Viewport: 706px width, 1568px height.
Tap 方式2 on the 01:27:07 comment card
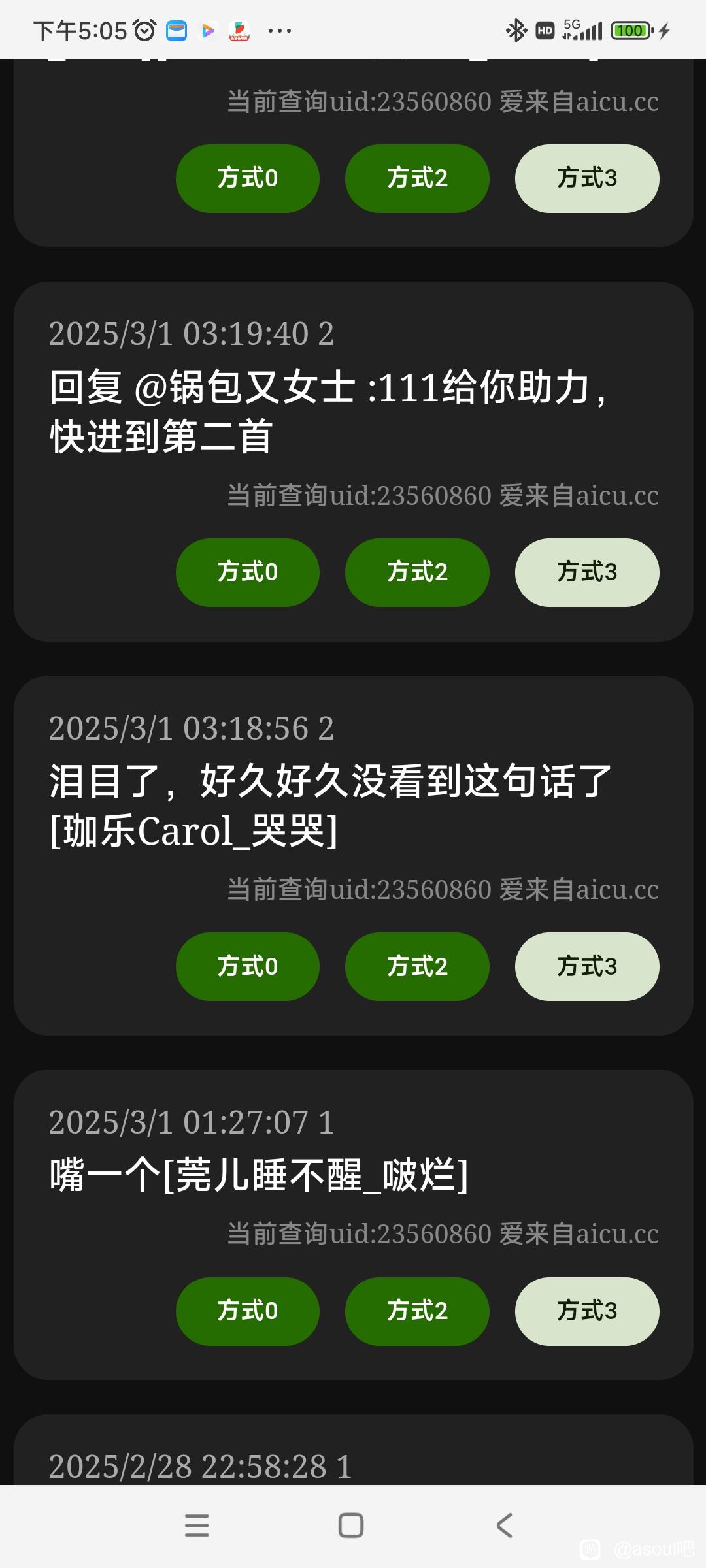[x=417, y=1311]
